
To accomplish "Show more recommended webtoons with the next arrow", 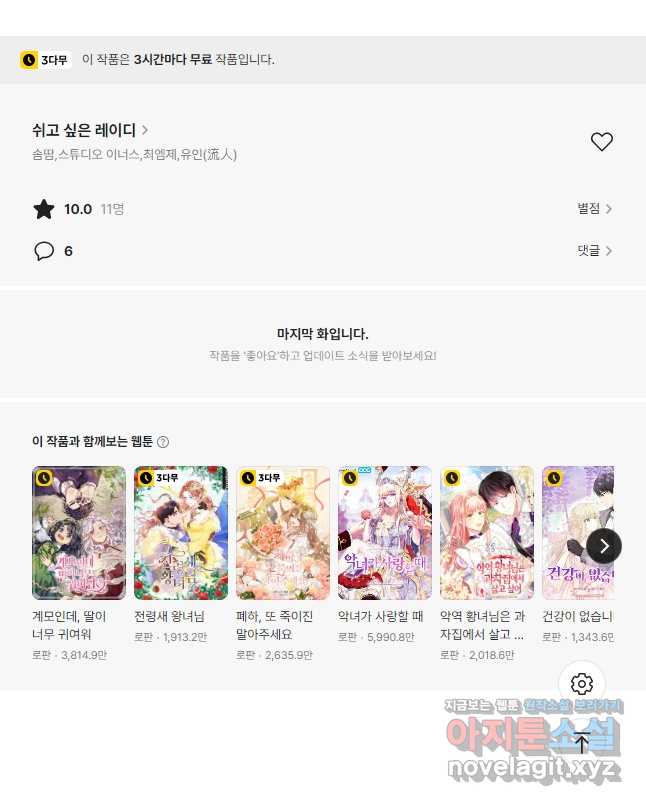I will 604,546.
